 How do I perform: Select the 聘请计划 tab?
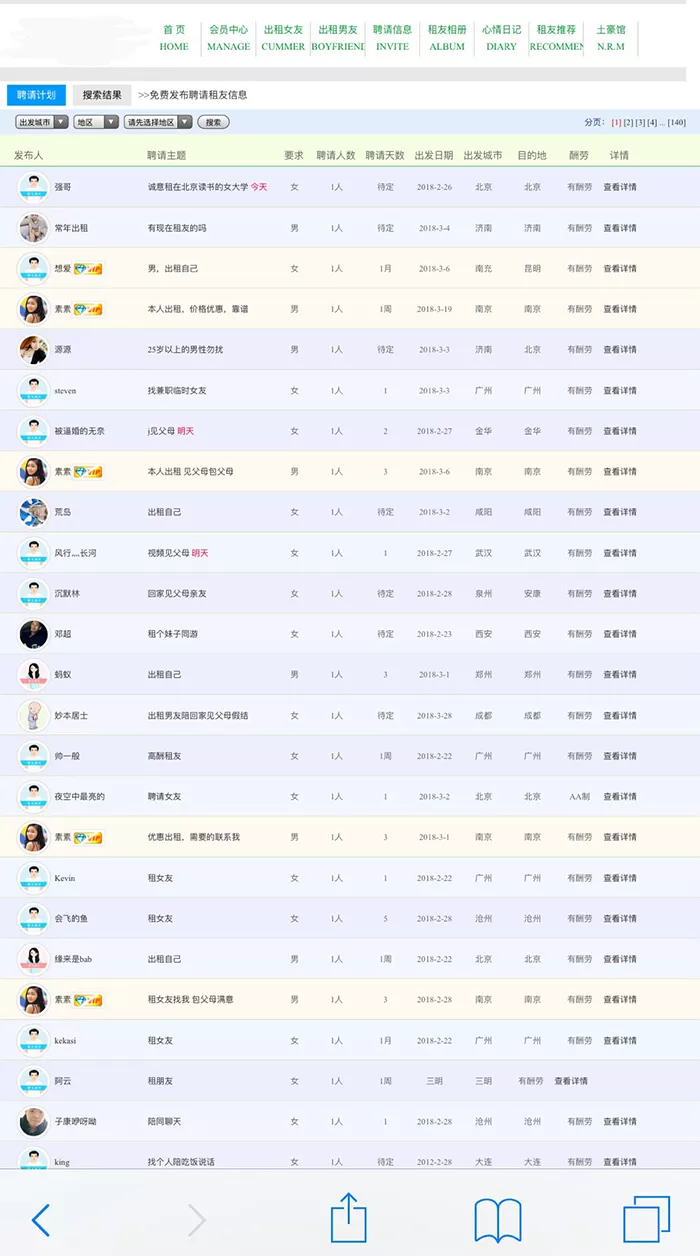pos(36,95)
